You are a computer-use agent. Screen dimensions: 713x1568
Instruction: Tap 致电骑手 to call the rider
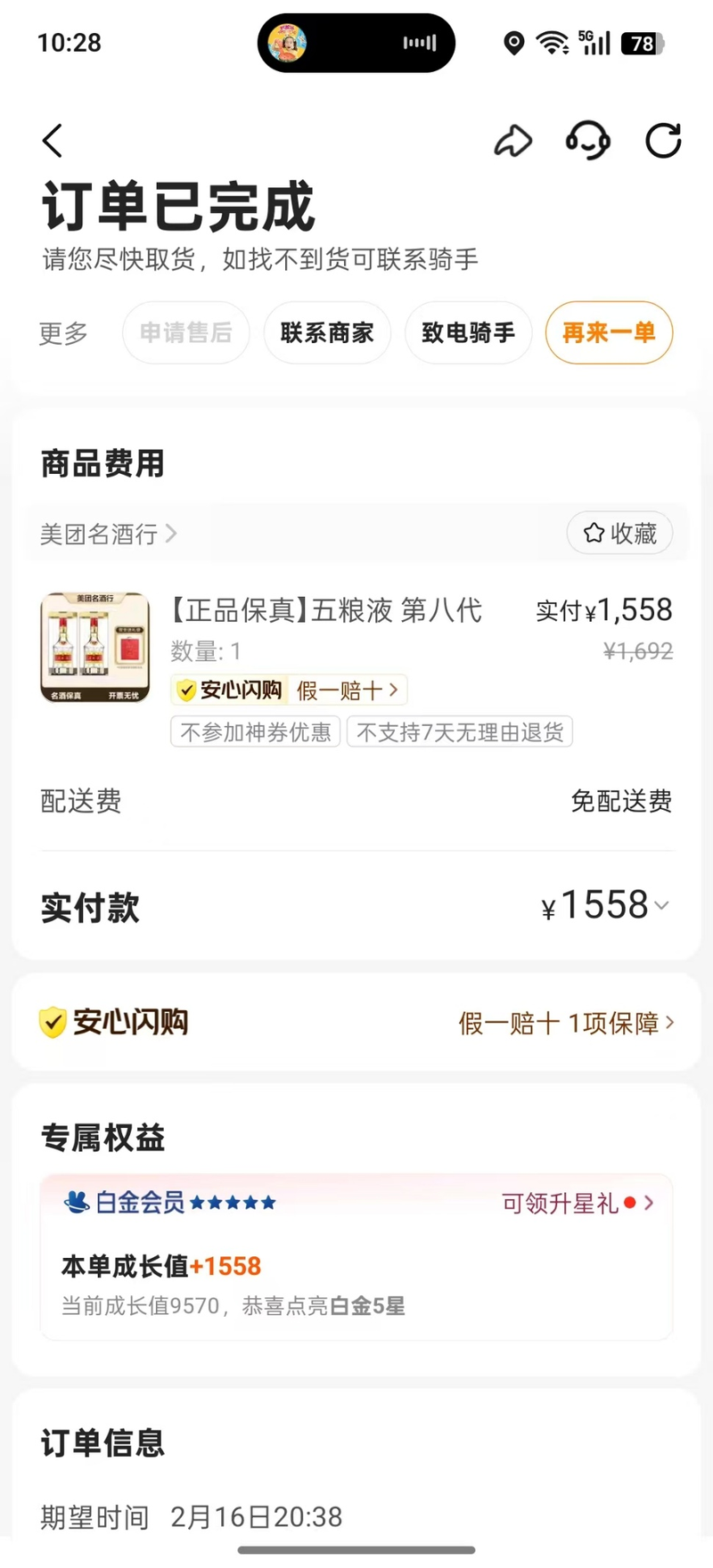(469, 332)
